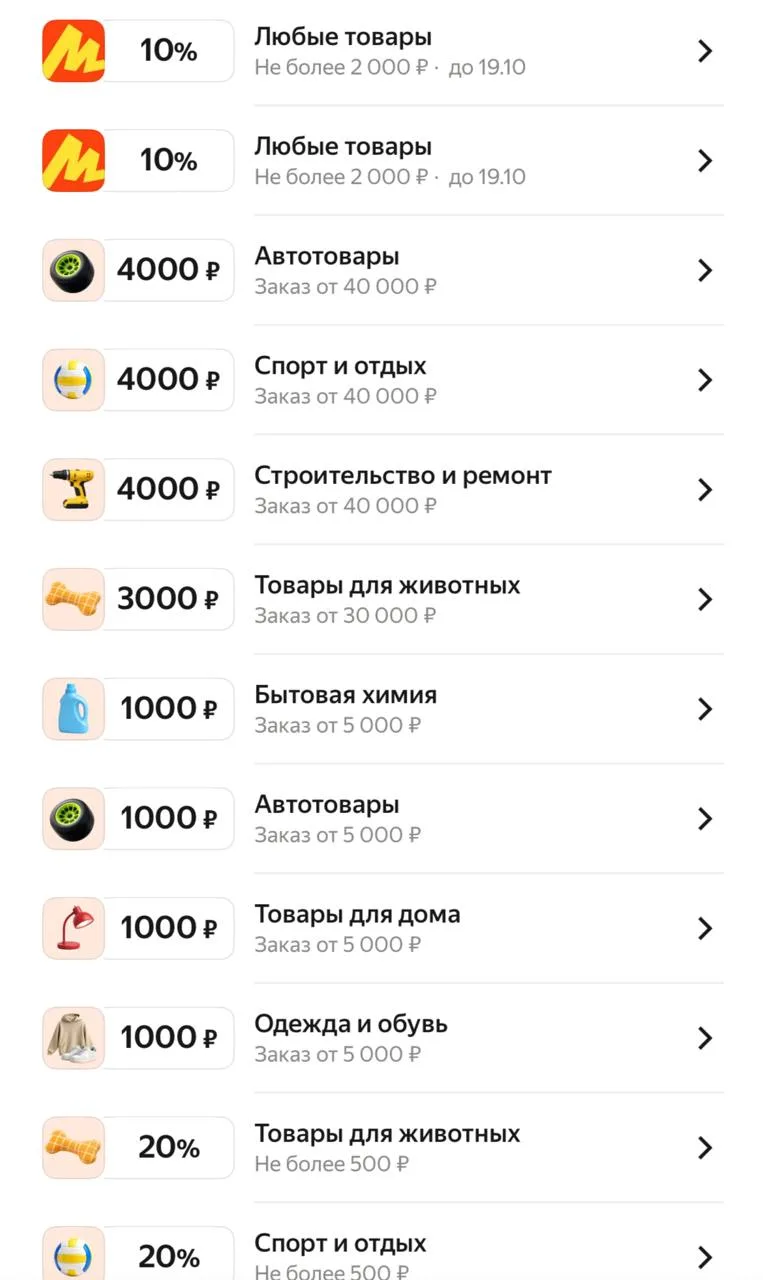Open the 20% Товары для животных coupon
This screenshot has width=763, height=1280.
[382, 1148]
